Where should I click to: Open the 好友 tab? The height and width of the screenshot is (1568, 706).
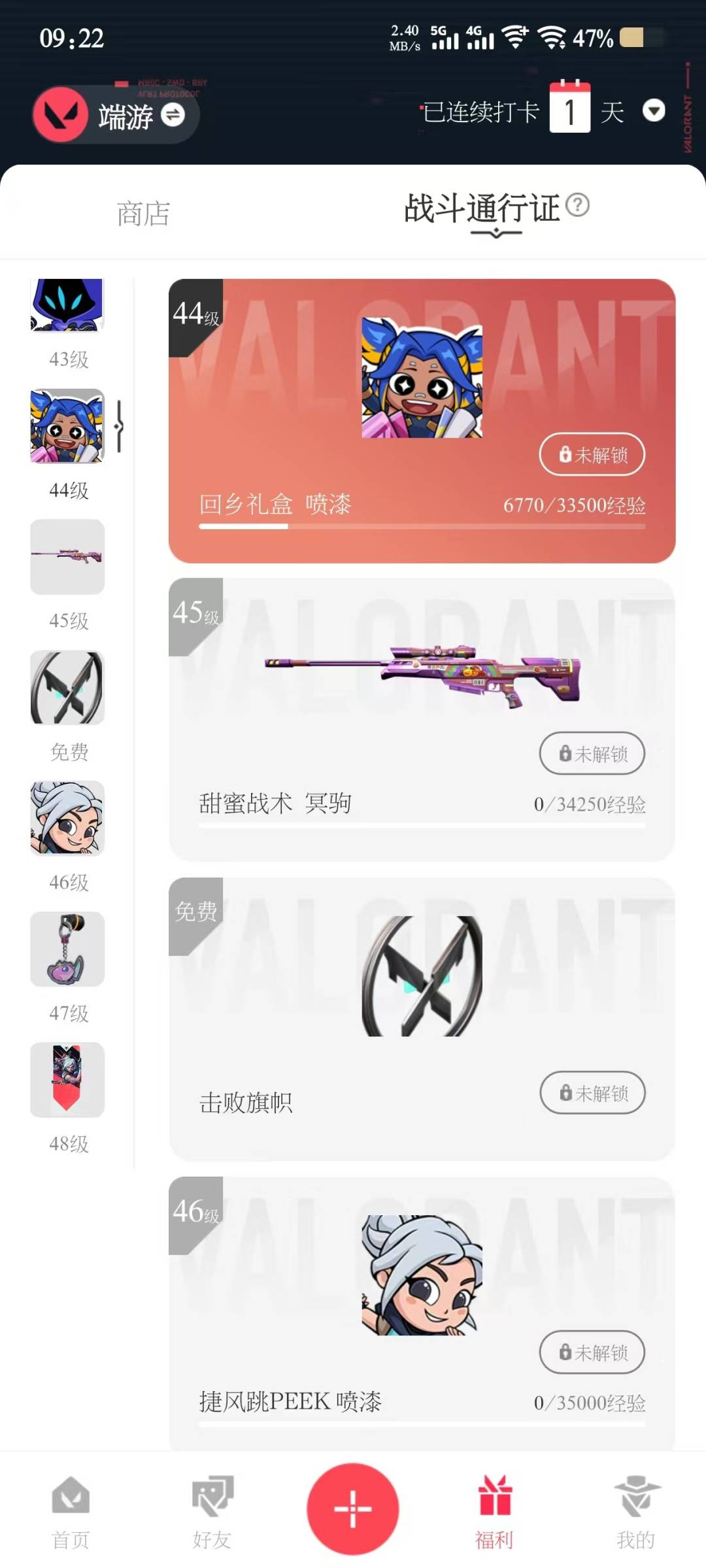click(x=212, y=1512)
